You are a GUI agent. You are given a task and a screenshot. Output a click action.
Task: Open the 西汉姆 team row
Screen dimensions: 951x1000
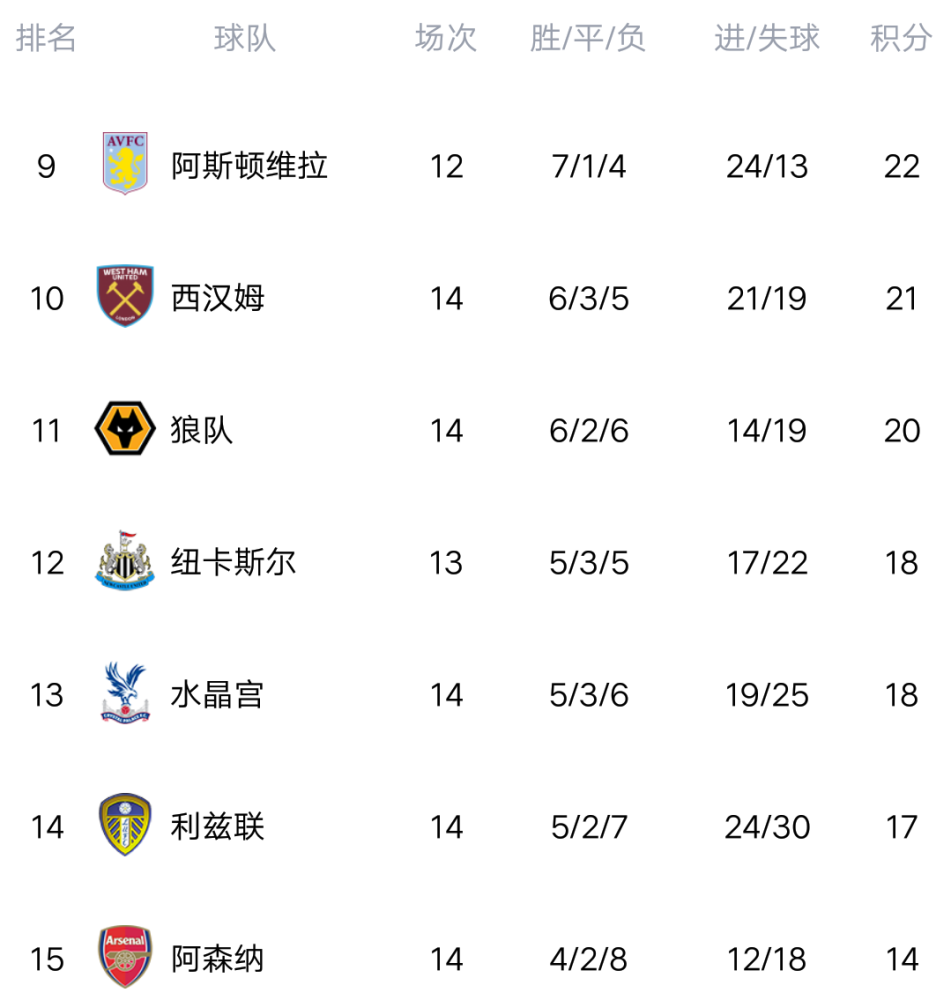(218, 298)
